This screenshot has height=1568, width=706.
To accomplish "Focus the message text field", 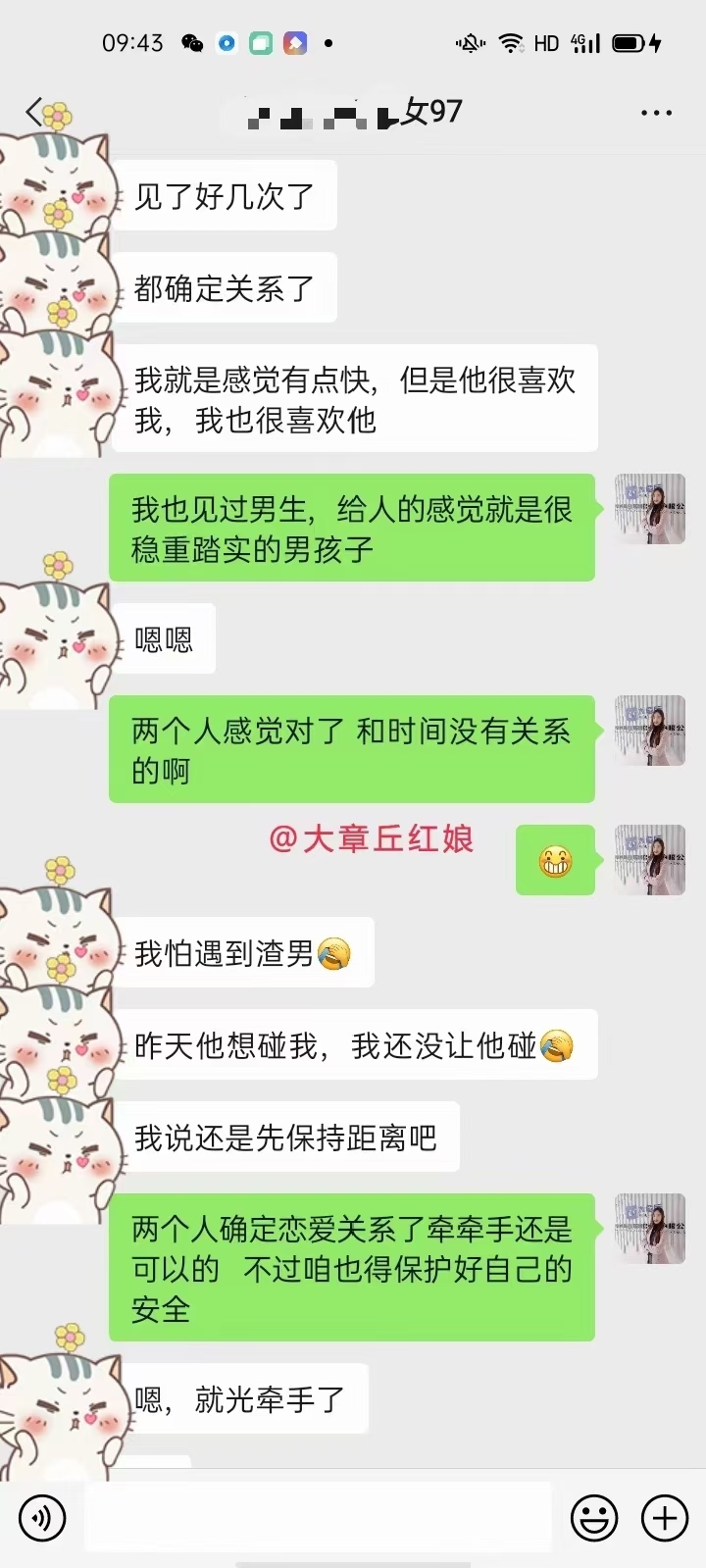I will pos(318,1518).
